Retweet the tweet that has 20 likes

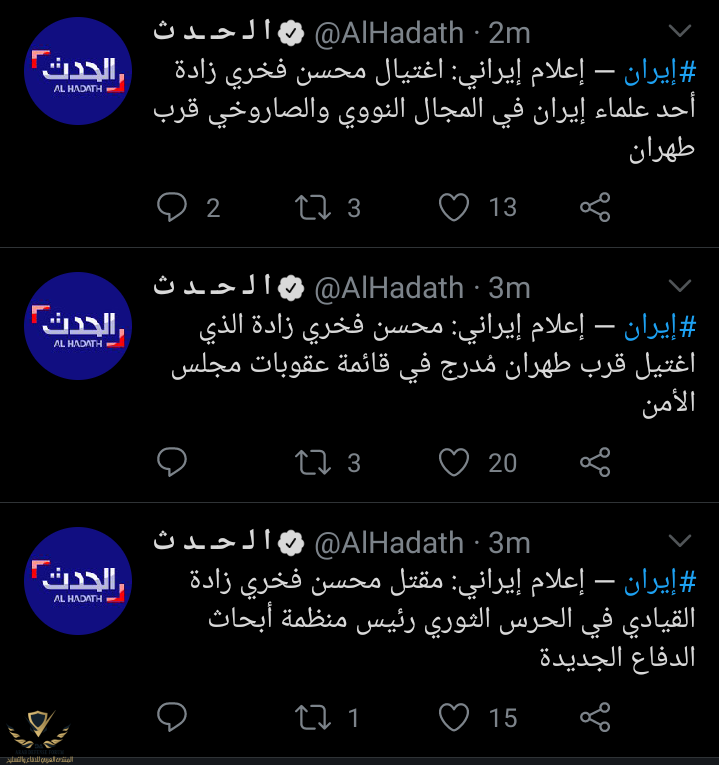[312, 462]
